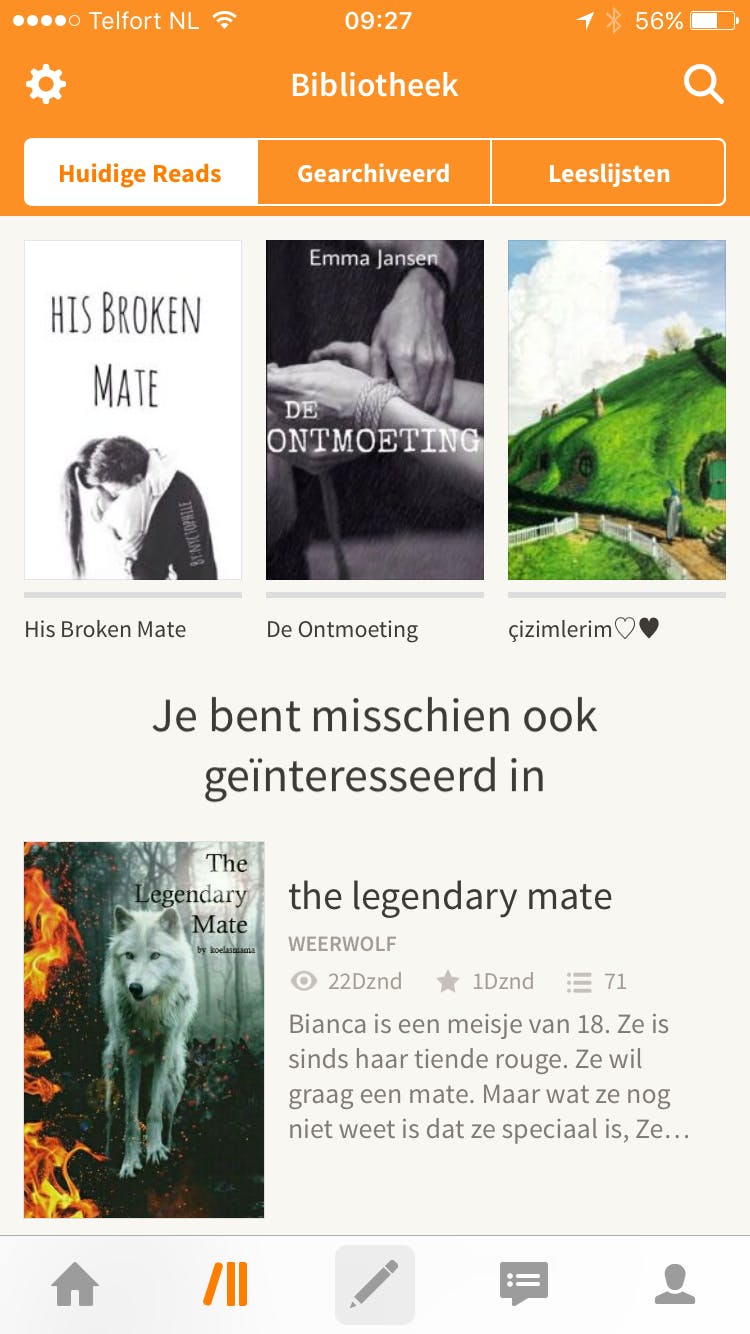
Task: Go to the home tab
Action: [x=76, y=1285]
